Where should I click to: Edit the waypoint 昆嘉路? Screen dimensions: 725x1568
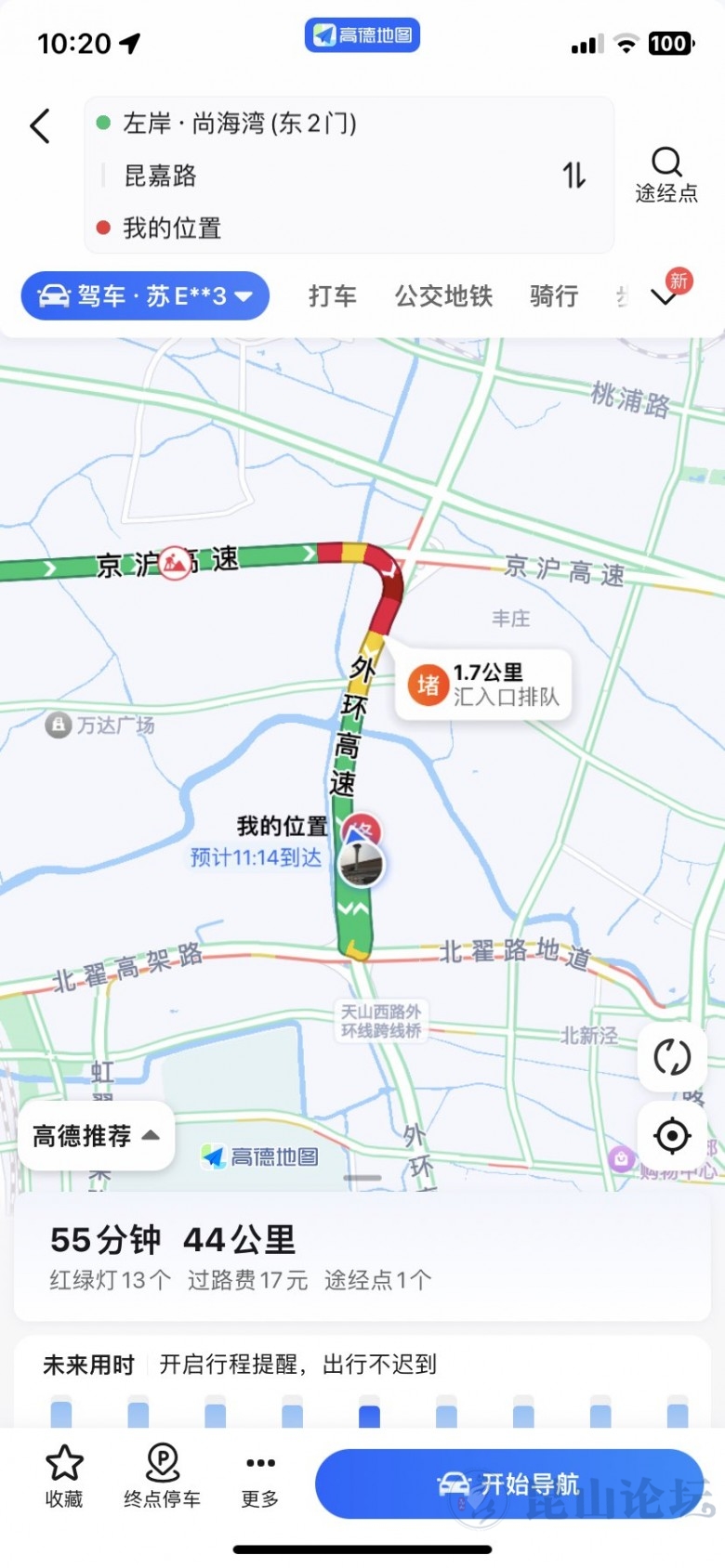[x=161, y=176]
